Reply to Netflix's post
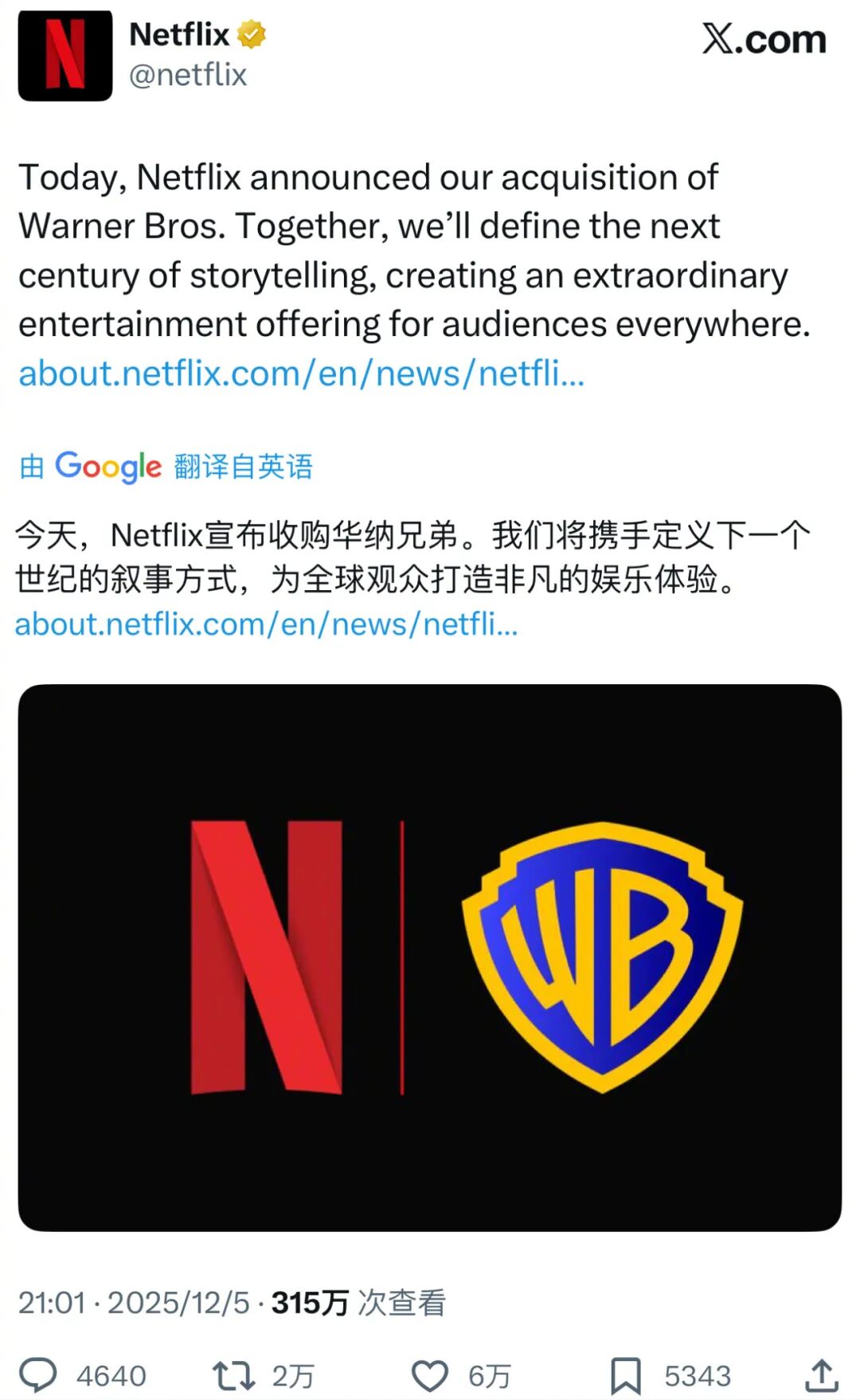Screen dimensions: 860x1400 pos(38,1375)
